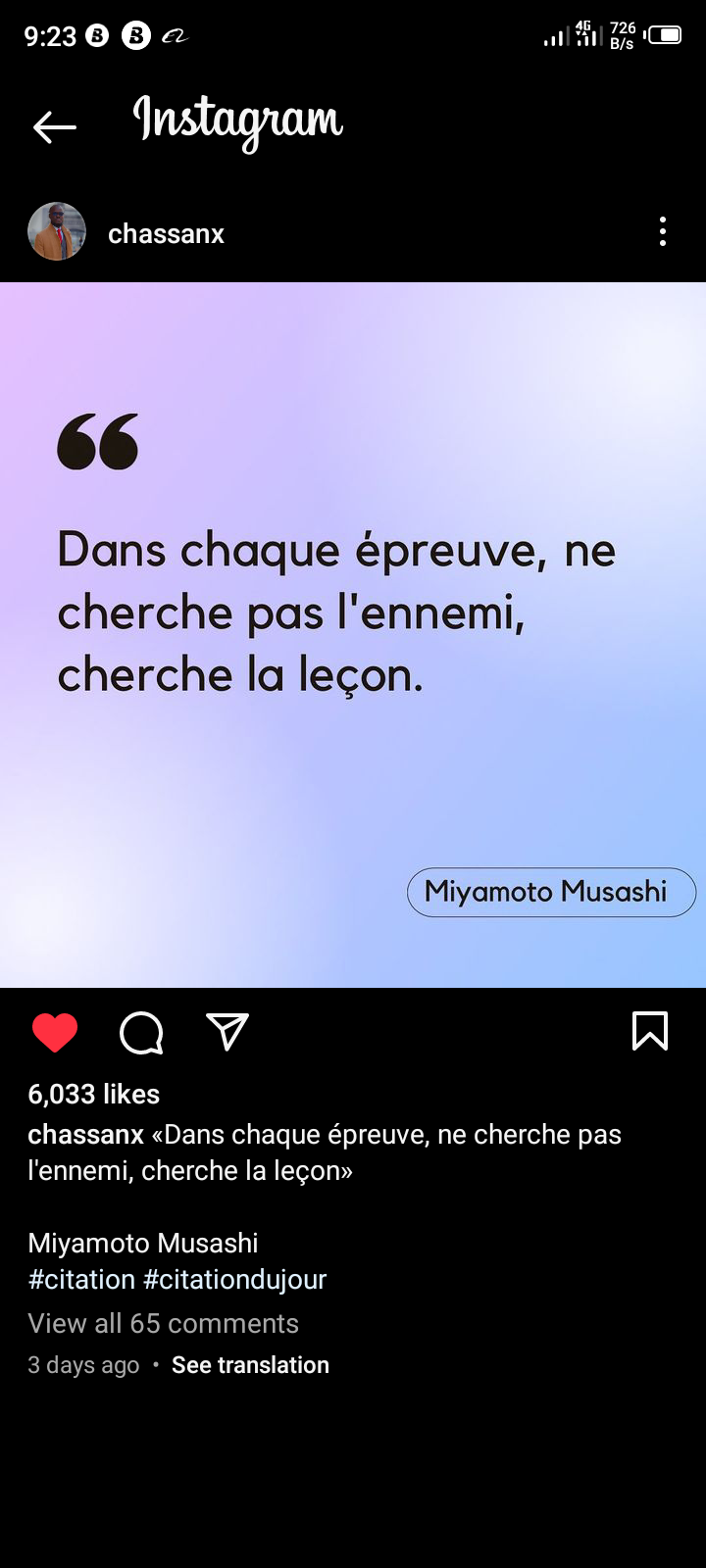Viewport: 706px width, 1568px height.
Task: View who liked via 6,033 likes
Action: click(94, 1094)
